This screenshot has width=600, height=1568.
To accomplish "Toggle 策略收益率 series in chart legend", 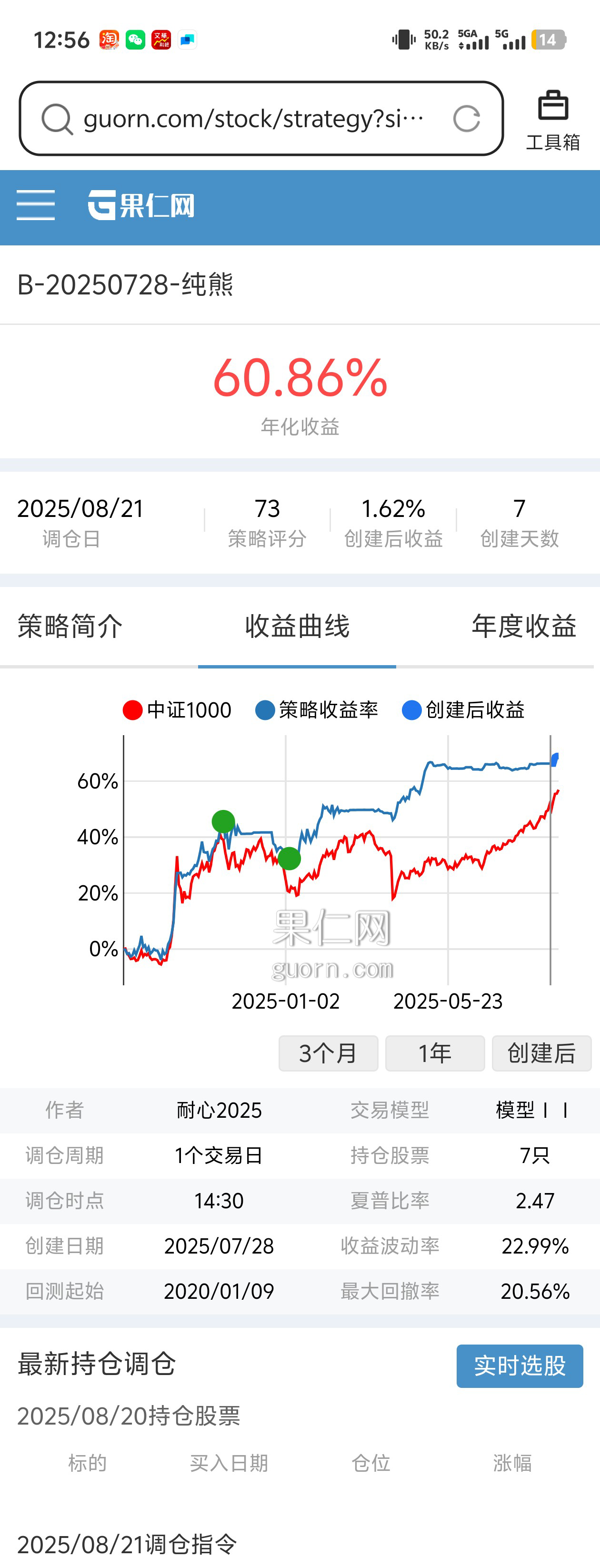I will (317, 710).
